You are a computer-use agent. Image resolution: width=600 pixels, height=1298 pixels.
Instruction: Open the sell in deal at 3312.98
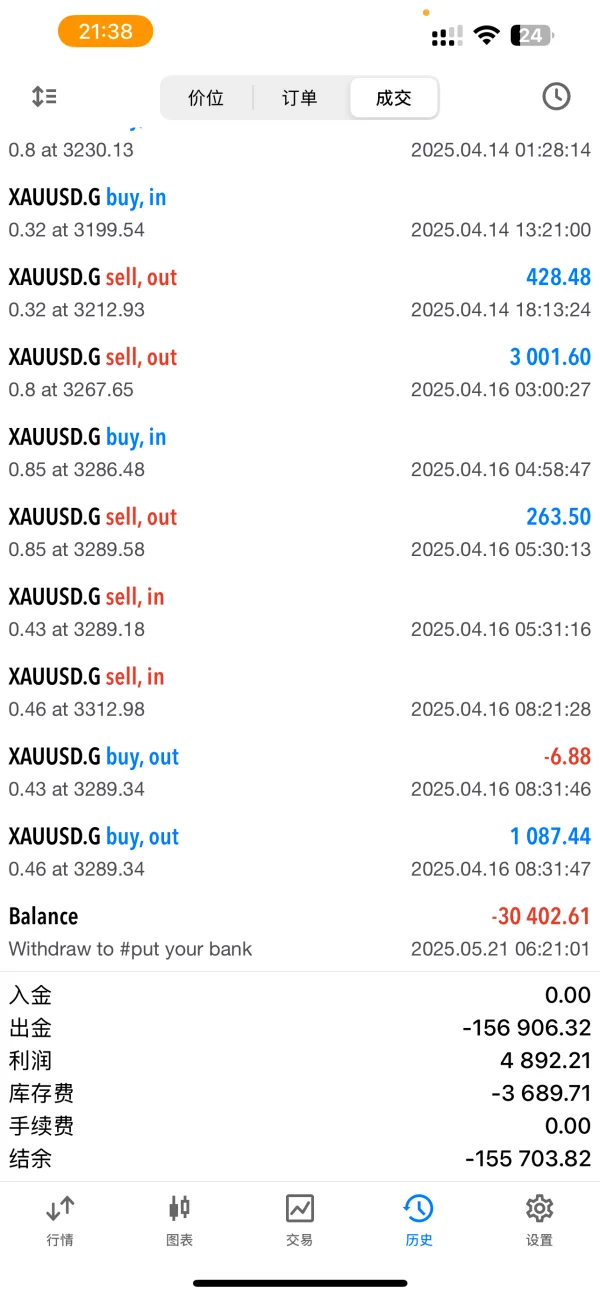(300, 693)
